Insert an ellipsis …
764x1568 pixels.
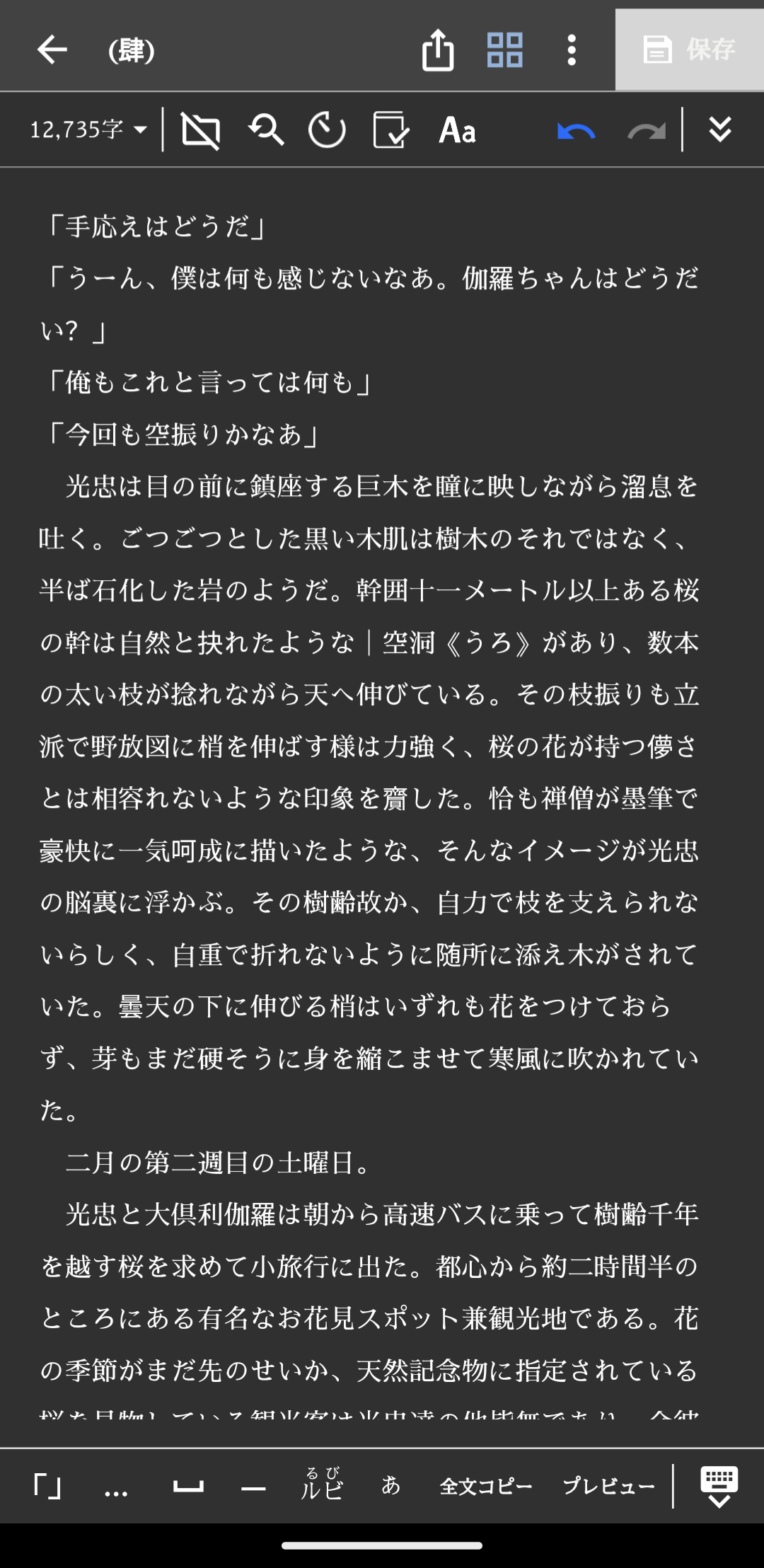pyautogui.click(x=116, y=1486)
